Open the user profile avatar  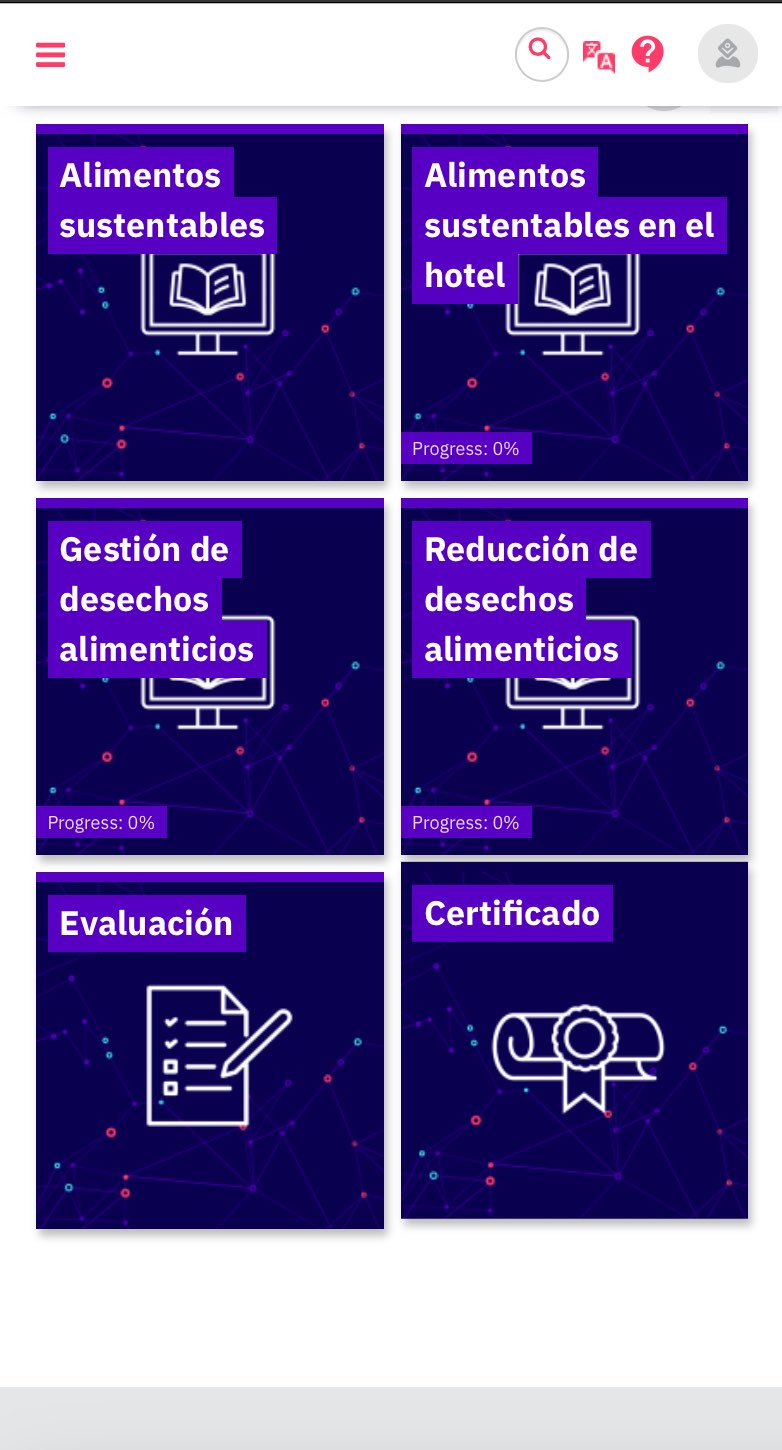tap(727, 54)
